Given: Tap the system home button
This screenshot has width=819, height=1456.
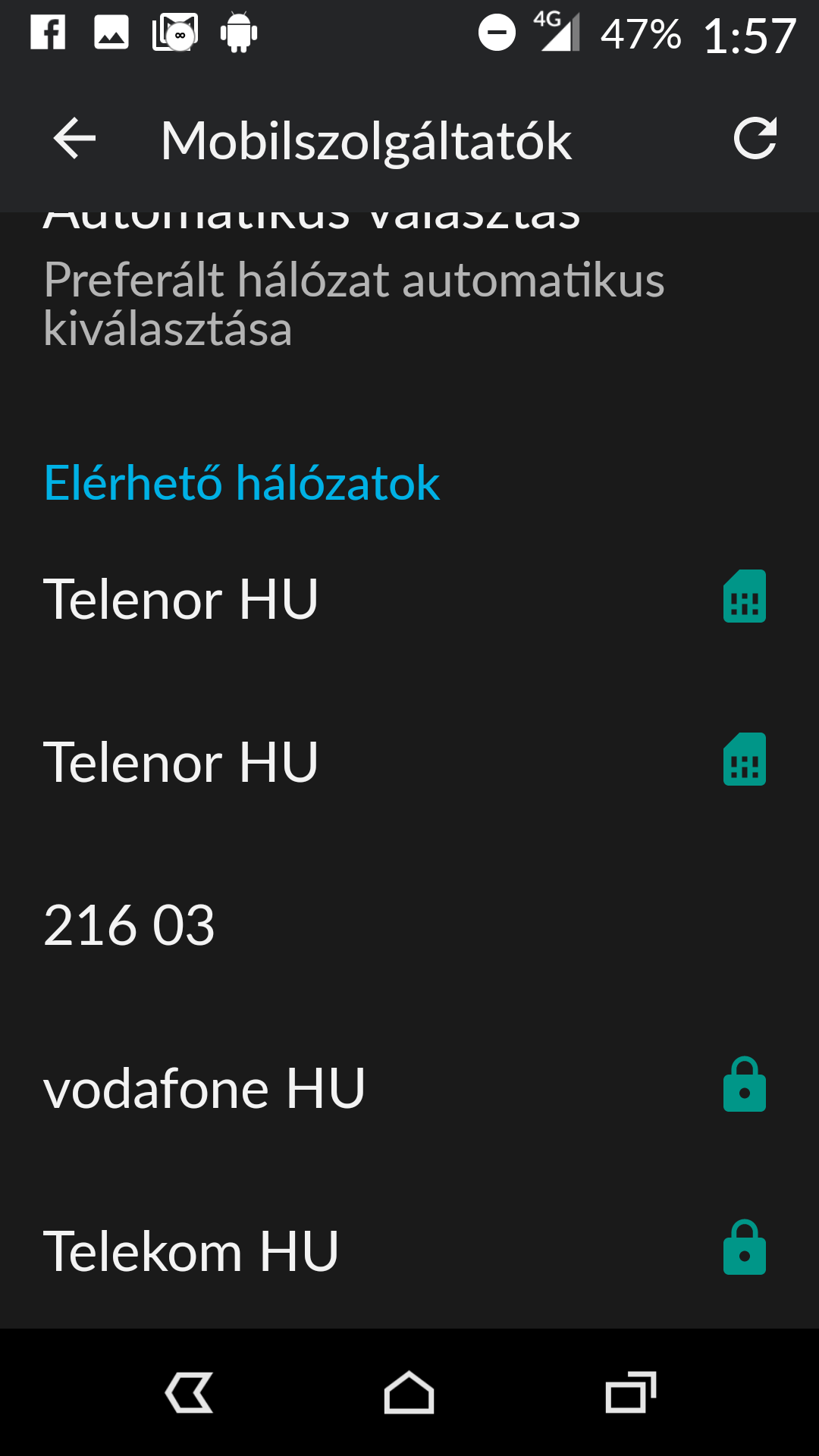Looking at the screenshot, I should coord(409,1392).
